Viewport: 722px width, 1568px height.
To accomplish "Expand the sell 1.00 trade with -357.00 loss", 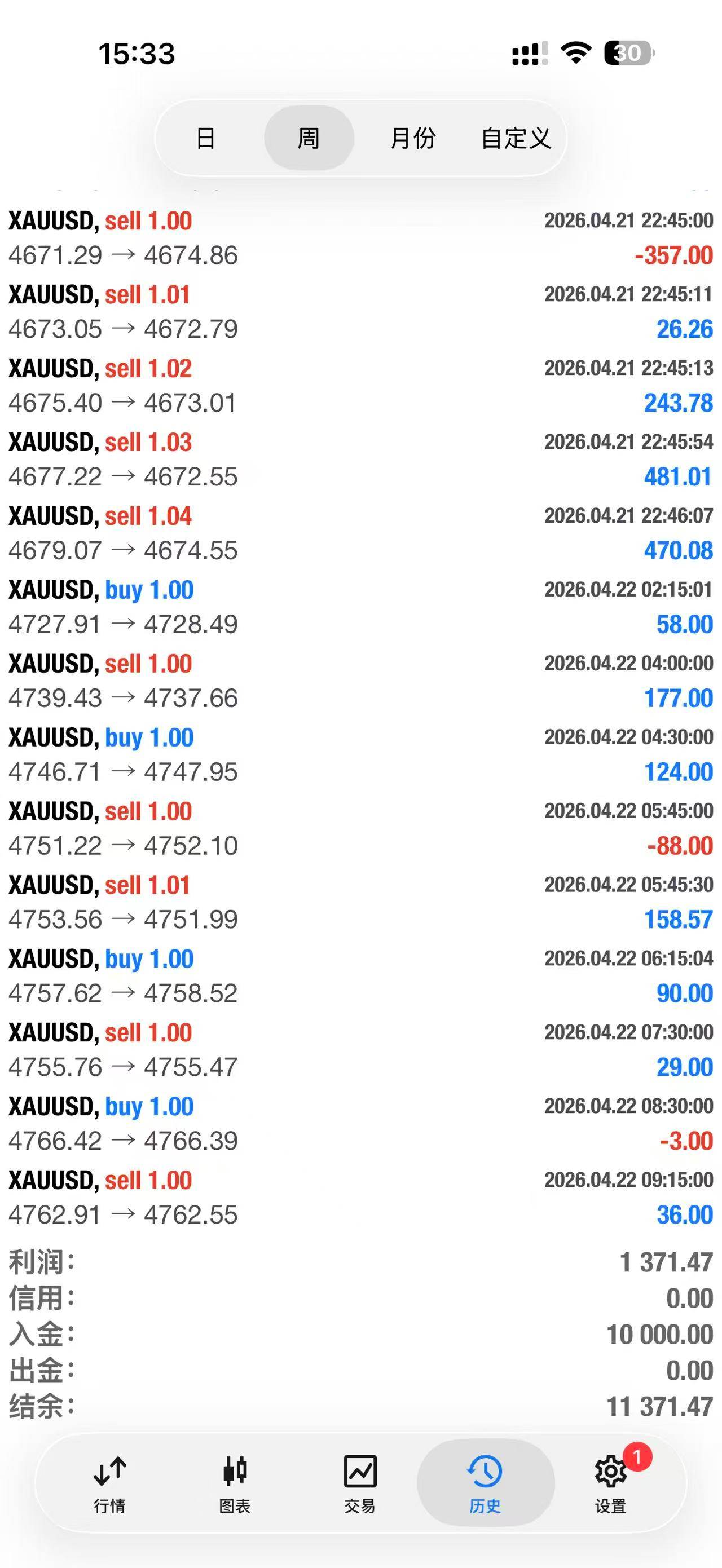I will tap(360, 238).
